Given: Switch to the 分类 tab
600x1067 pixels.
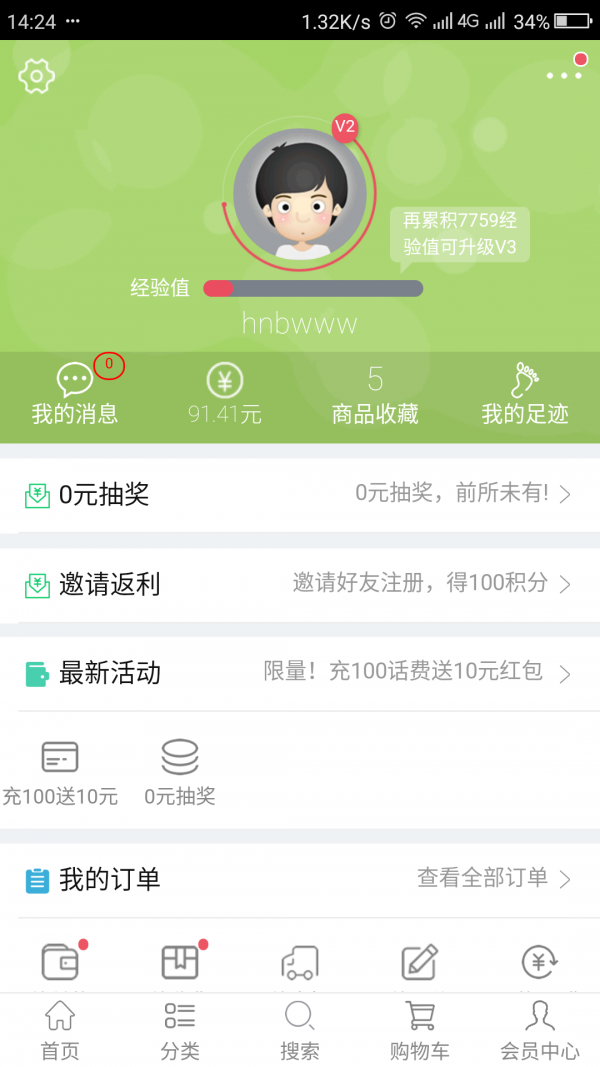Looking at the screenshot, I should [x=180, y=1030].
